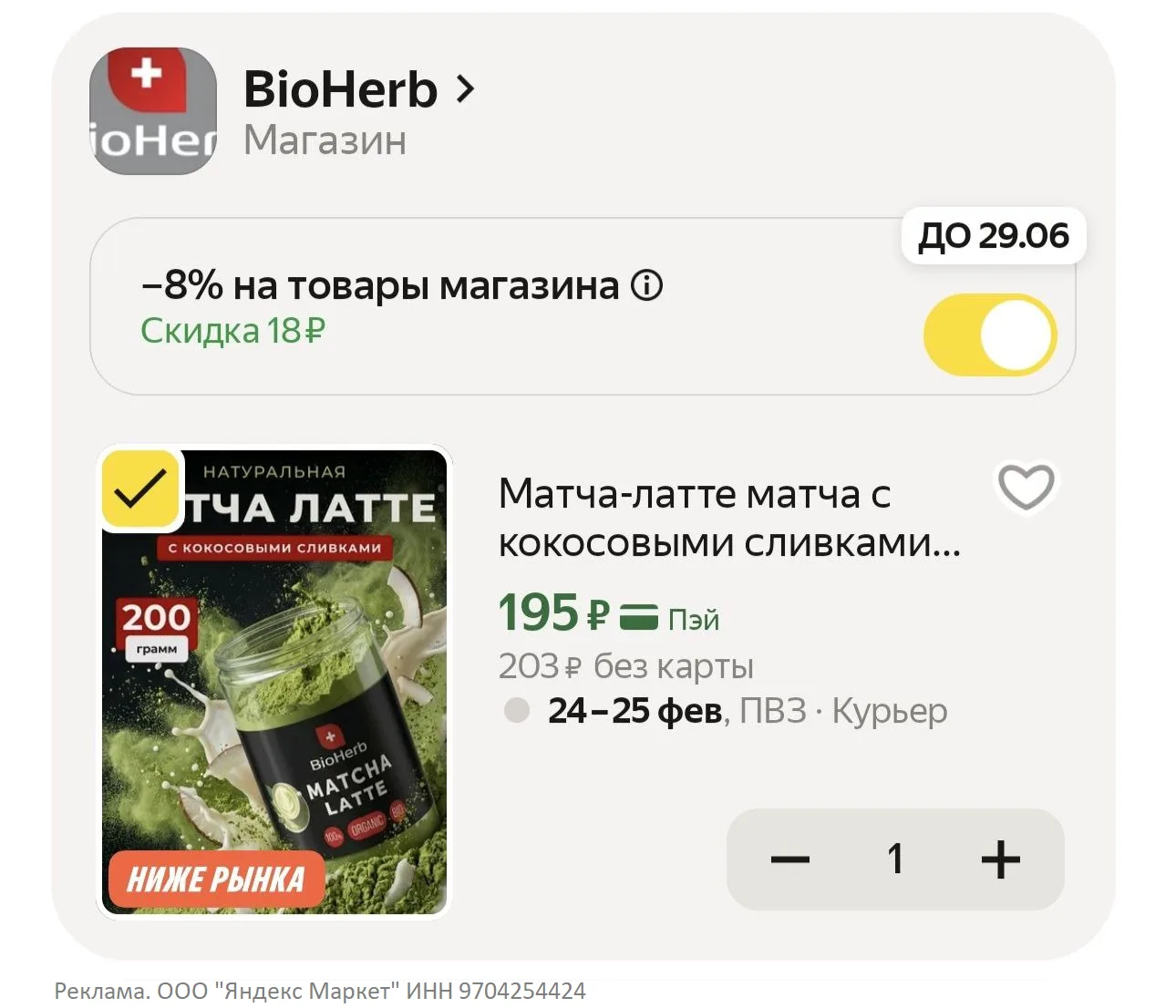Decrease matcha latte quantity by one
This screenshot has height=1008, width=1176.
click(789, 859)
